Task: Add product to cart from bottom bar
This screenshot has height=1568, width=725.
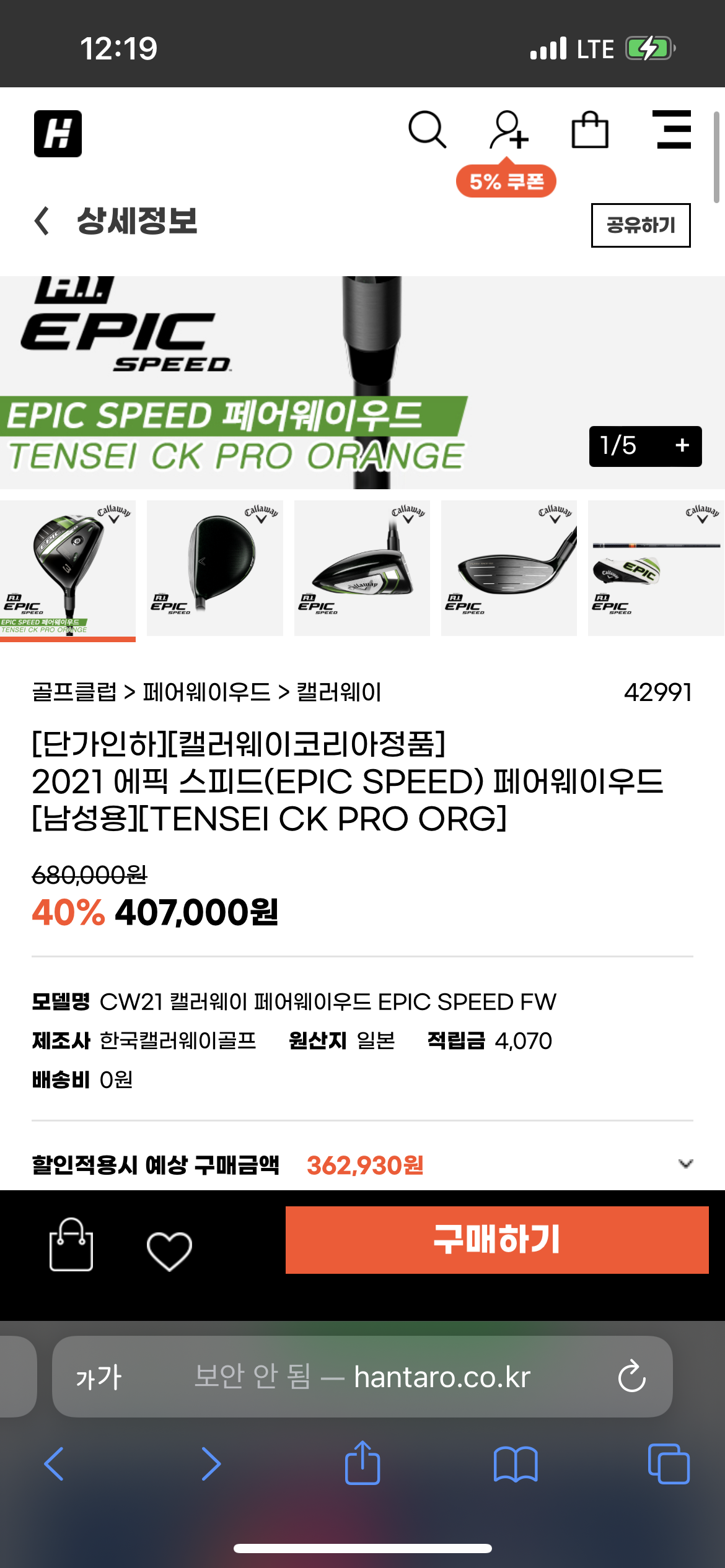Action: click(71, 1245)
